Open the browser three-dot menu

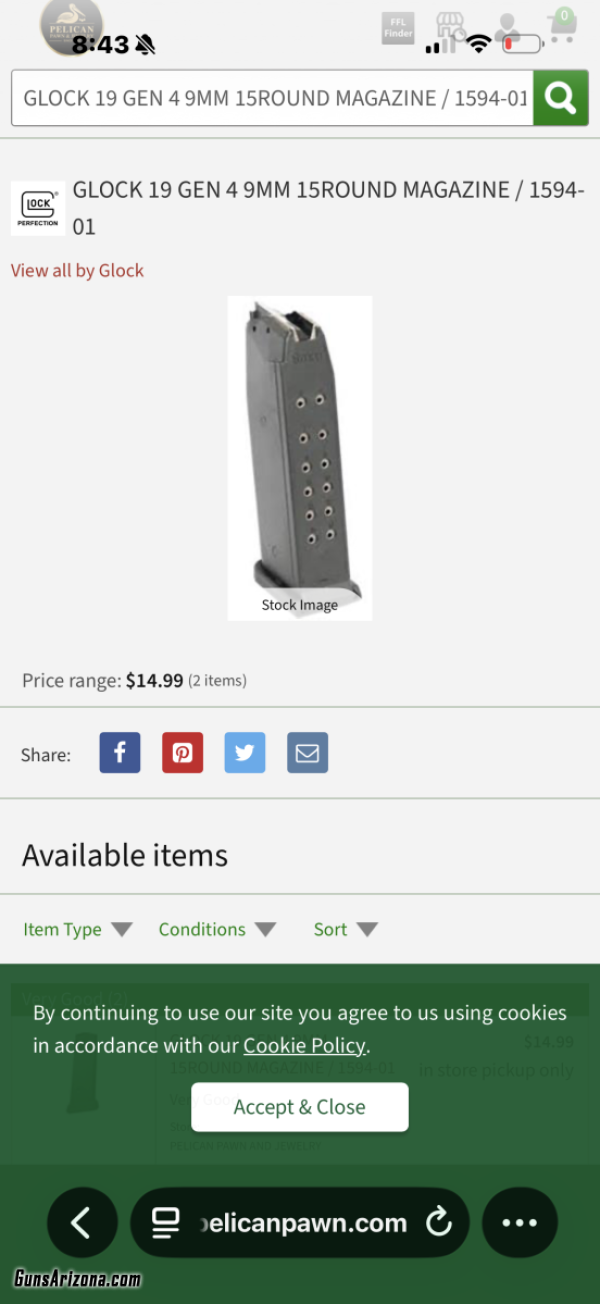click(520, 1222)
